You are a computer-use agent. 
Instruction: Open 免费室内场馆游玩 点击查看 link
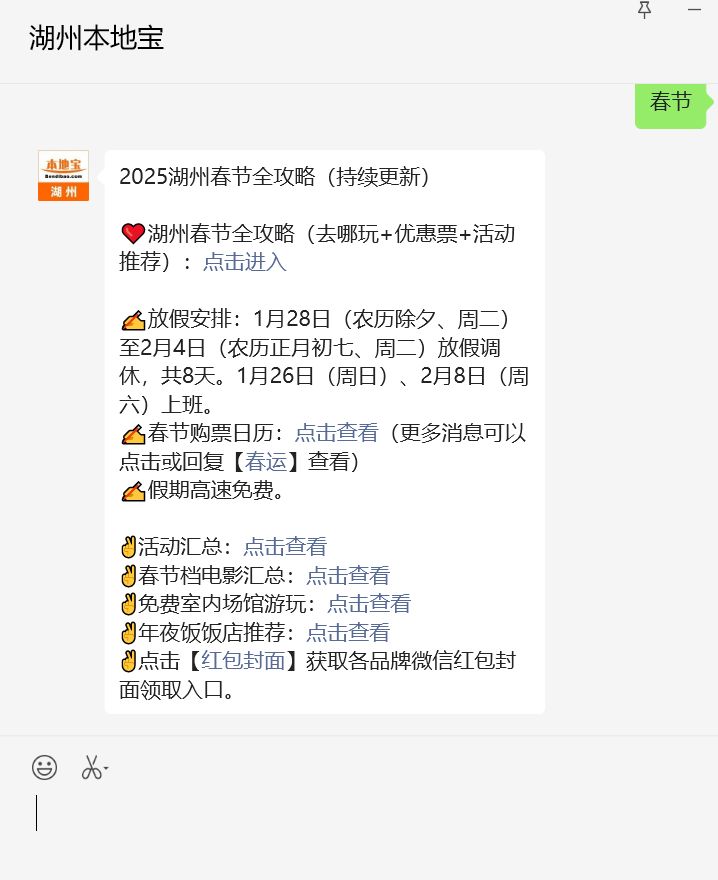coord(369,604)
